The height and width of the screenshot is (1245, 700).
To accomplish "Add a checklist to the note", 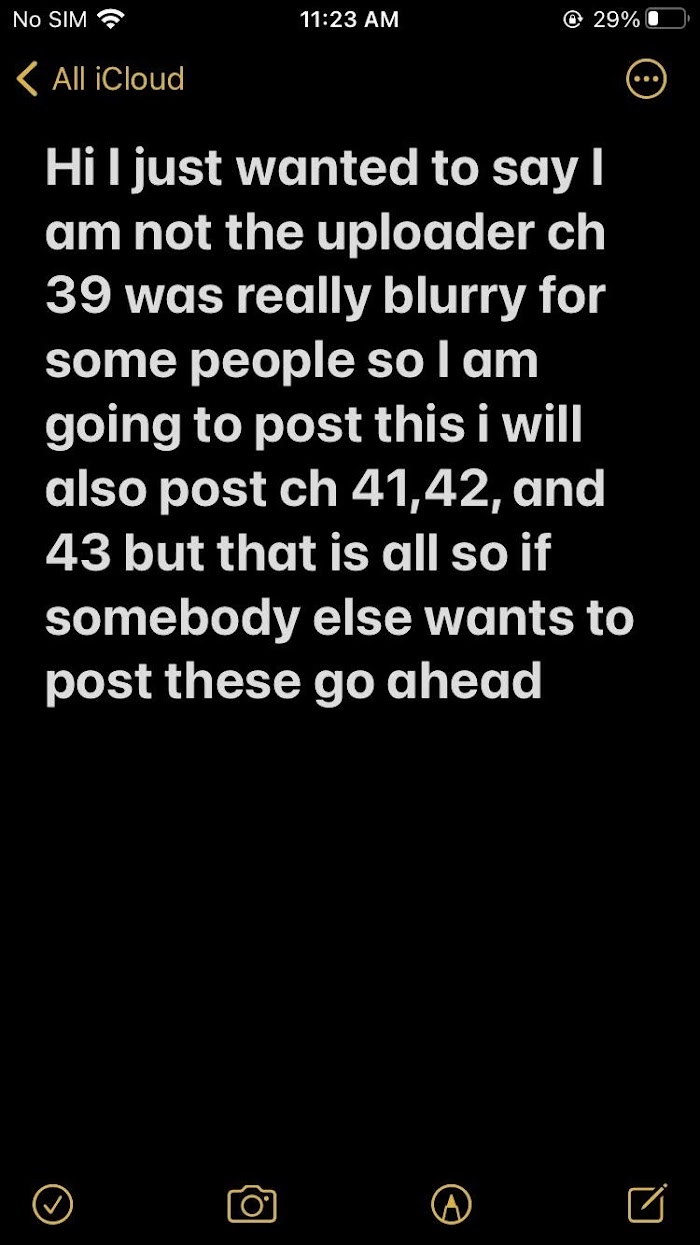I will 52,1204.
